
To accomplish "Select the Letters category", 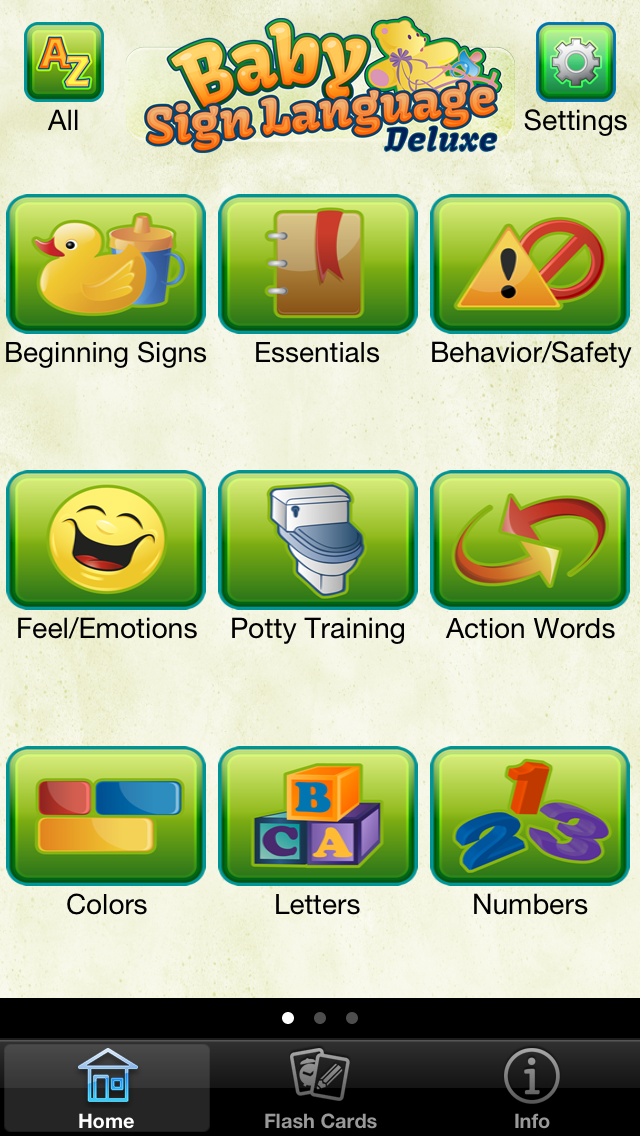I will click(x=318, y=816).
